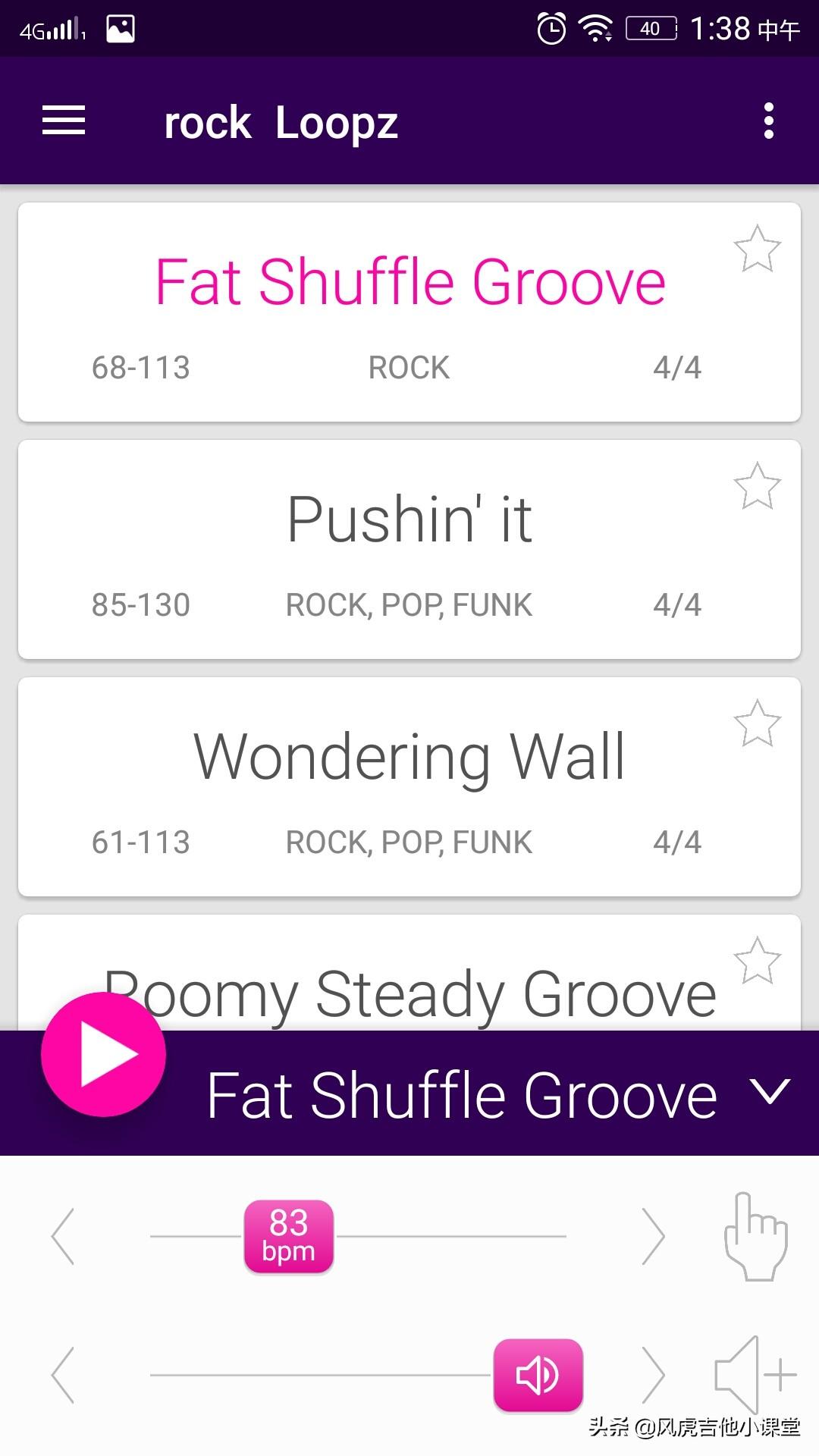Increase tempo with right arrow
The image size is (819, 1456).
click(x=652, y=1236)
